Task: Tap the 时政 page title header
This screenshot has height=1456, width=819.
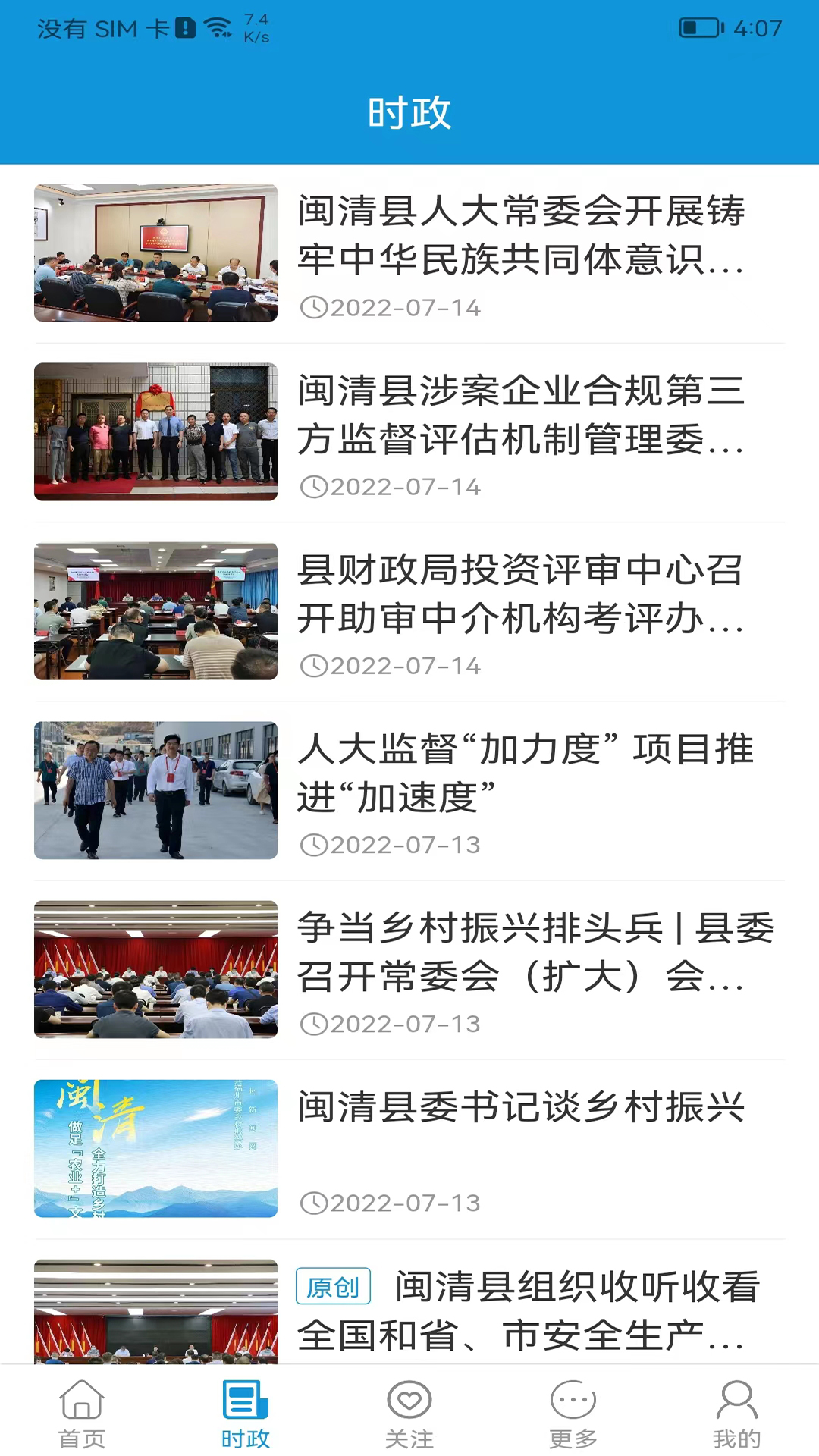Action: (x=409, y=111)
